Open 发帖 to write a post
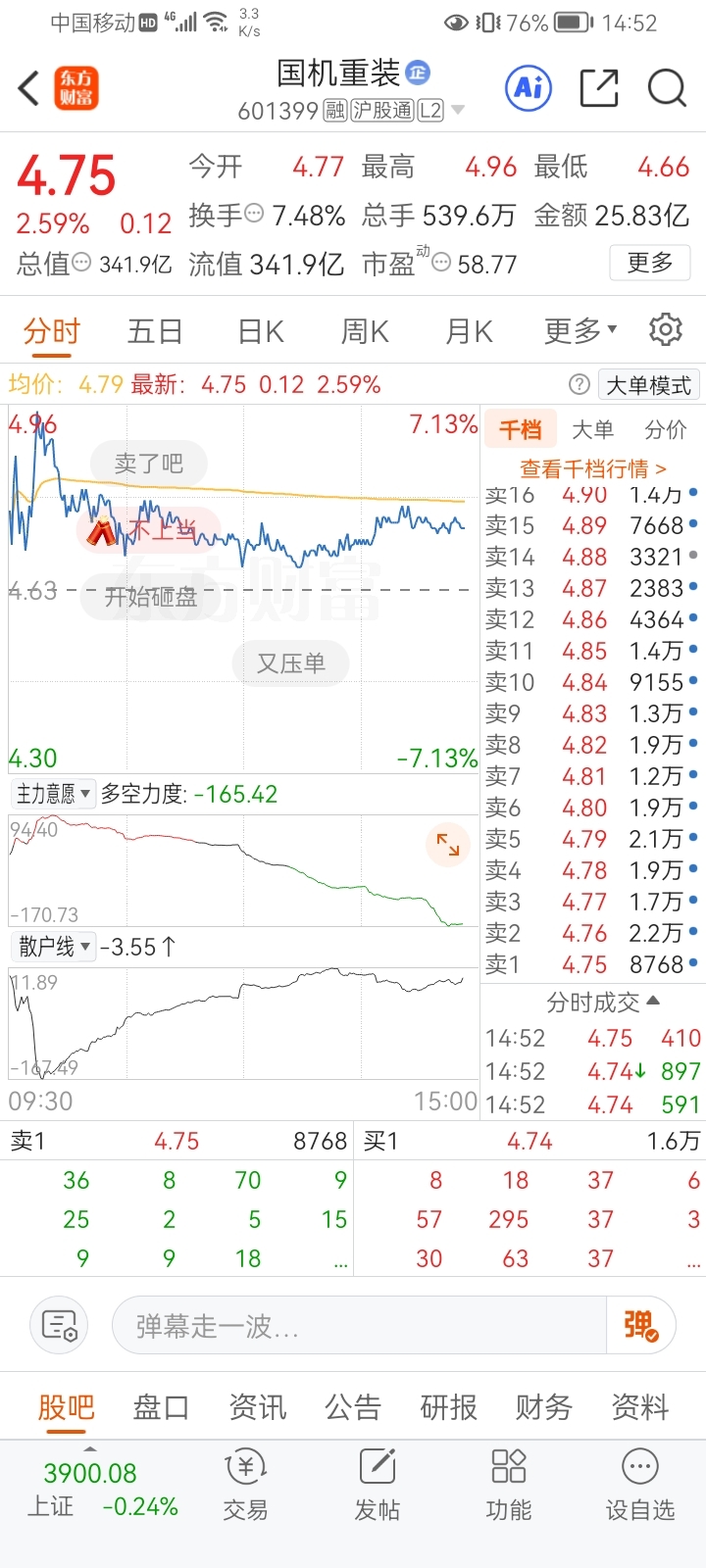Image resolution: width=706 pixels, height=1568 pixels. pos(378,1484)
